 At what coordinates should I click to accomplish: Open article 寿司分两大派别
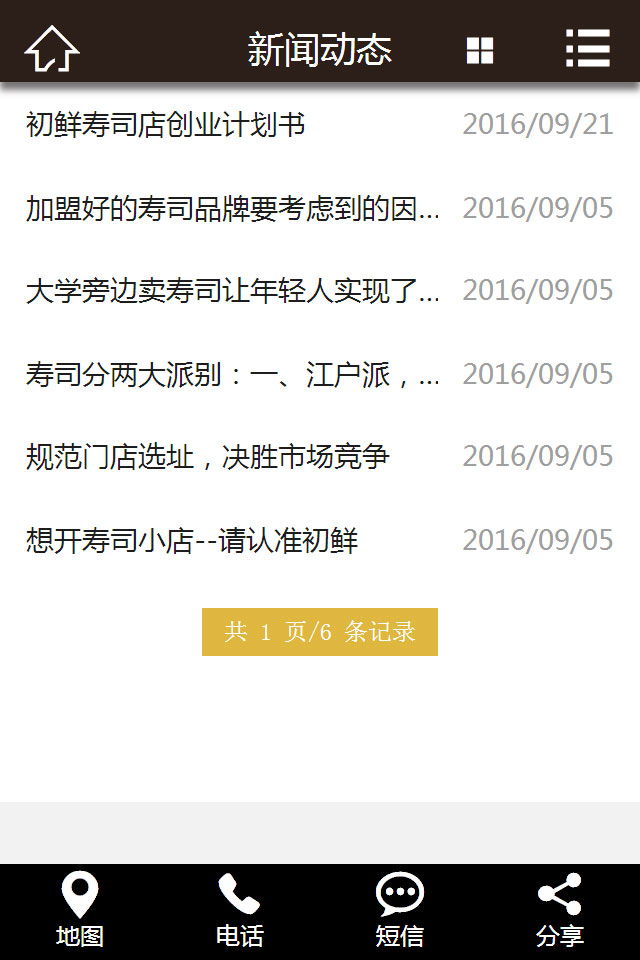232,375
